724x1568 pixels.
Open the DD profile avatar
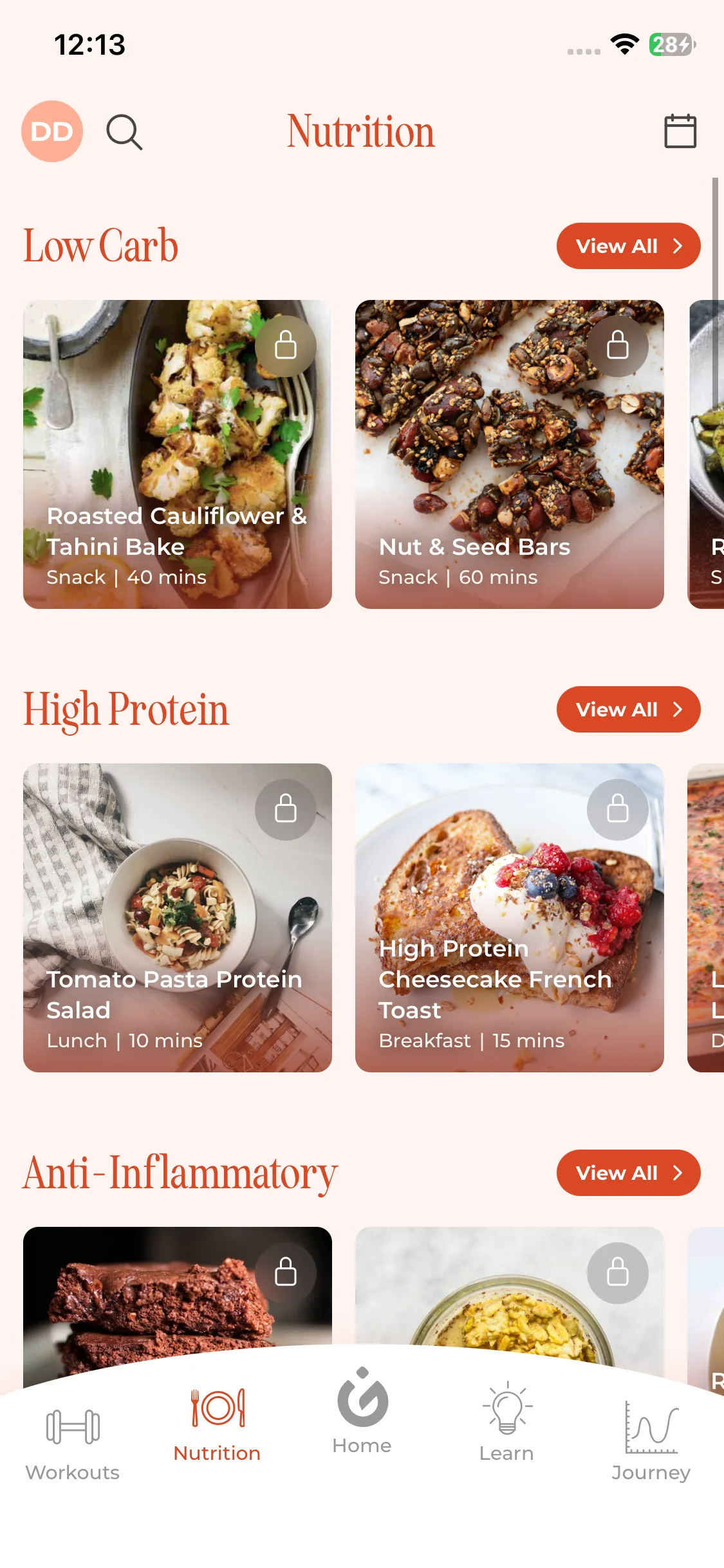click(52, 131)
